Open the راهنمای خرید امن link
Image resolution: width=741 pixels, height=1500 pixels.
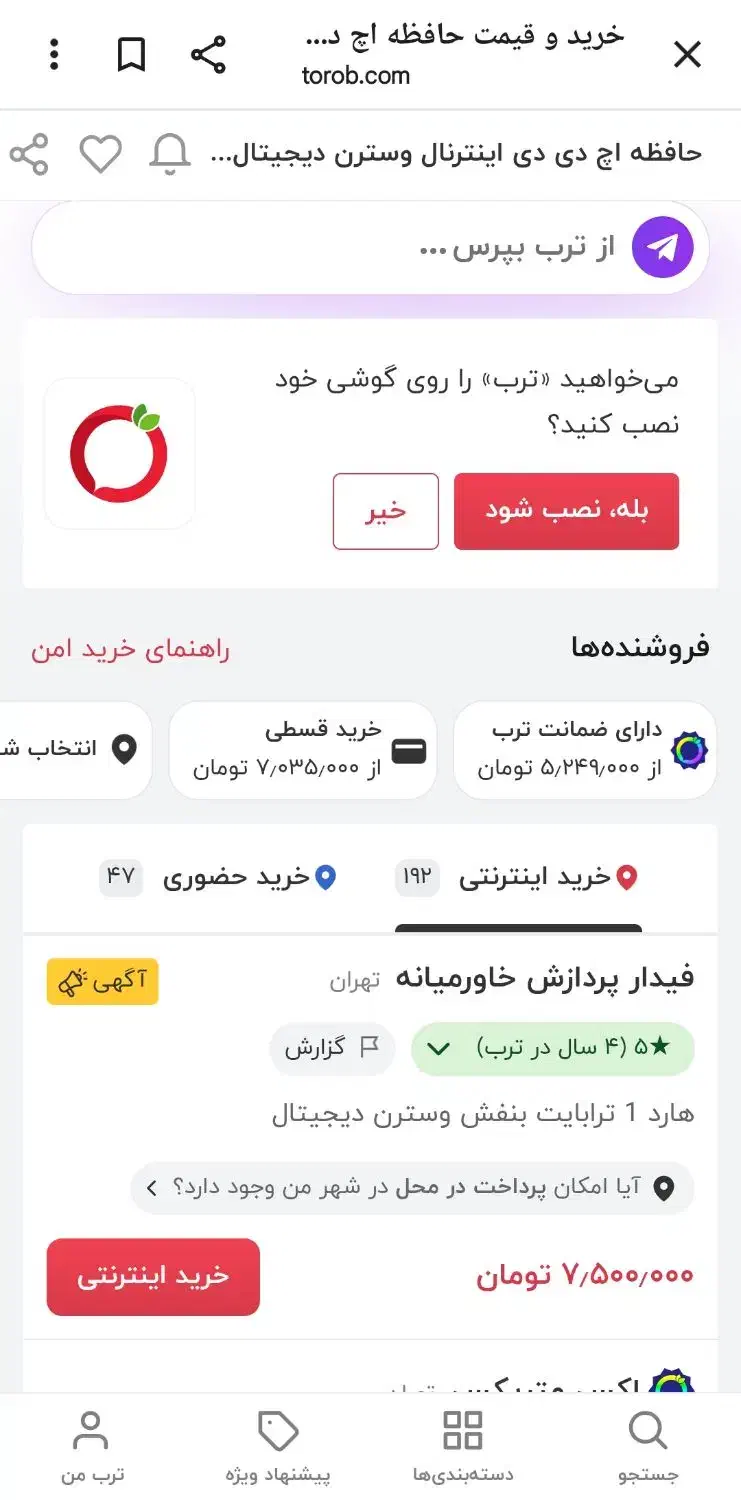pyautogui.click(x=131, y=649)
